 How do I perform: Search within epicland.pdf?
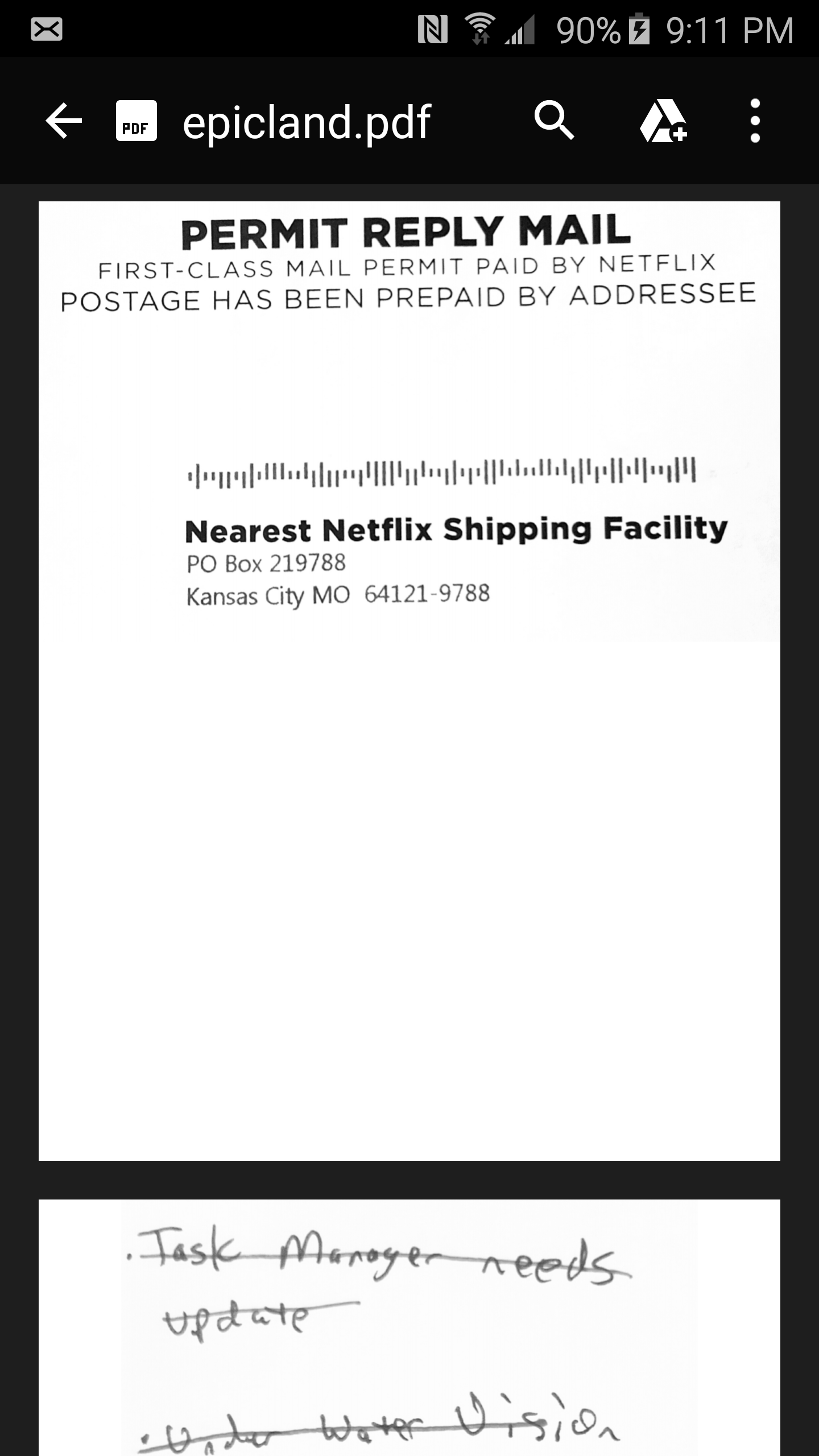[554, 121]
